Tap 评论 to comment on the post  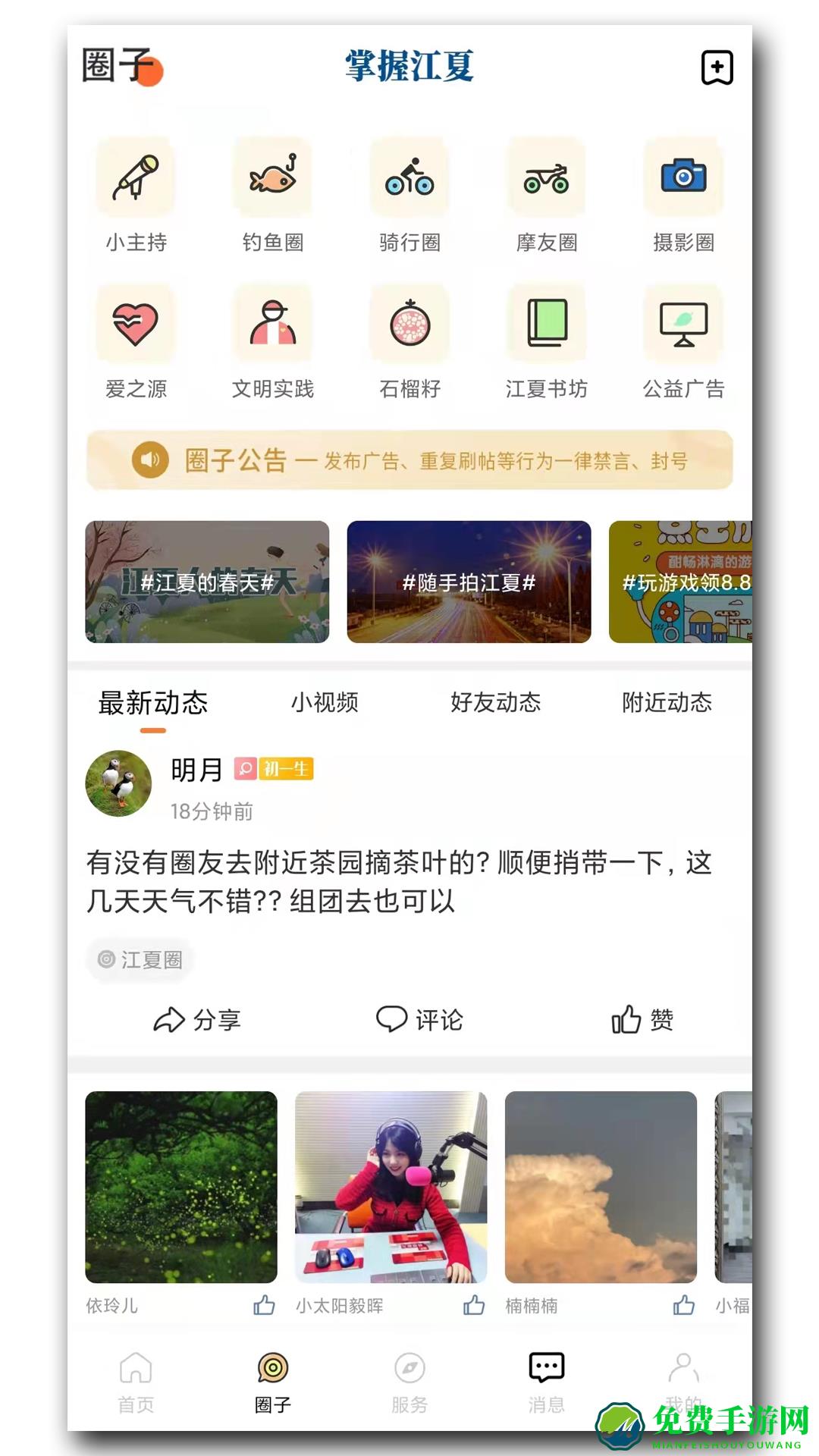click(419, 1019)
